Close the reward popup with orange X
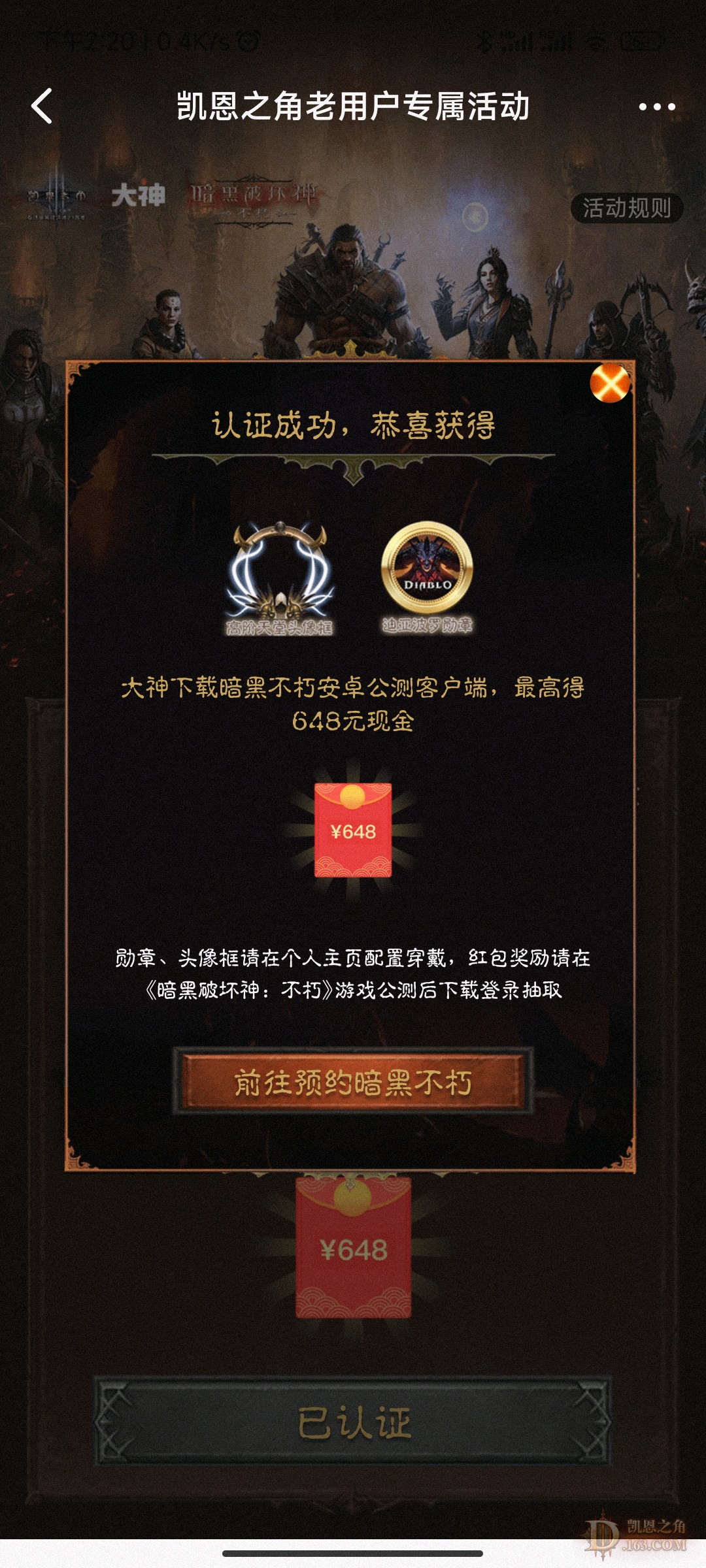Screen dimensions: 706x1568 pos(609,384)
